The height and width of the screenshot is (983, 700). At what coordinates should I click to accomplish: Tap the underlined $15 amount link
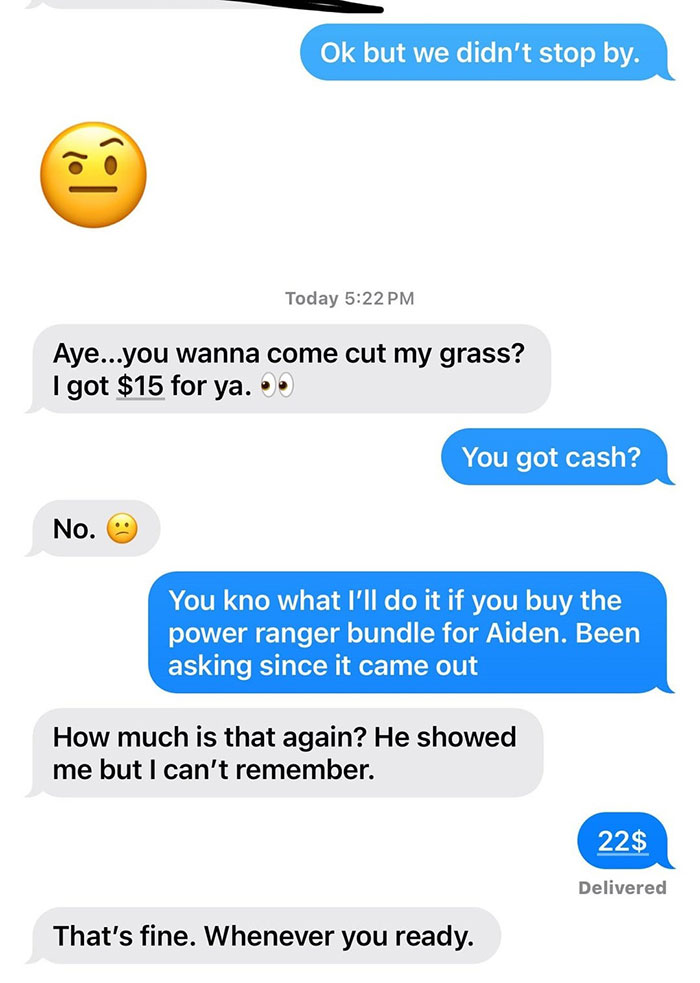pyautogui.click(x=140, y=385)
